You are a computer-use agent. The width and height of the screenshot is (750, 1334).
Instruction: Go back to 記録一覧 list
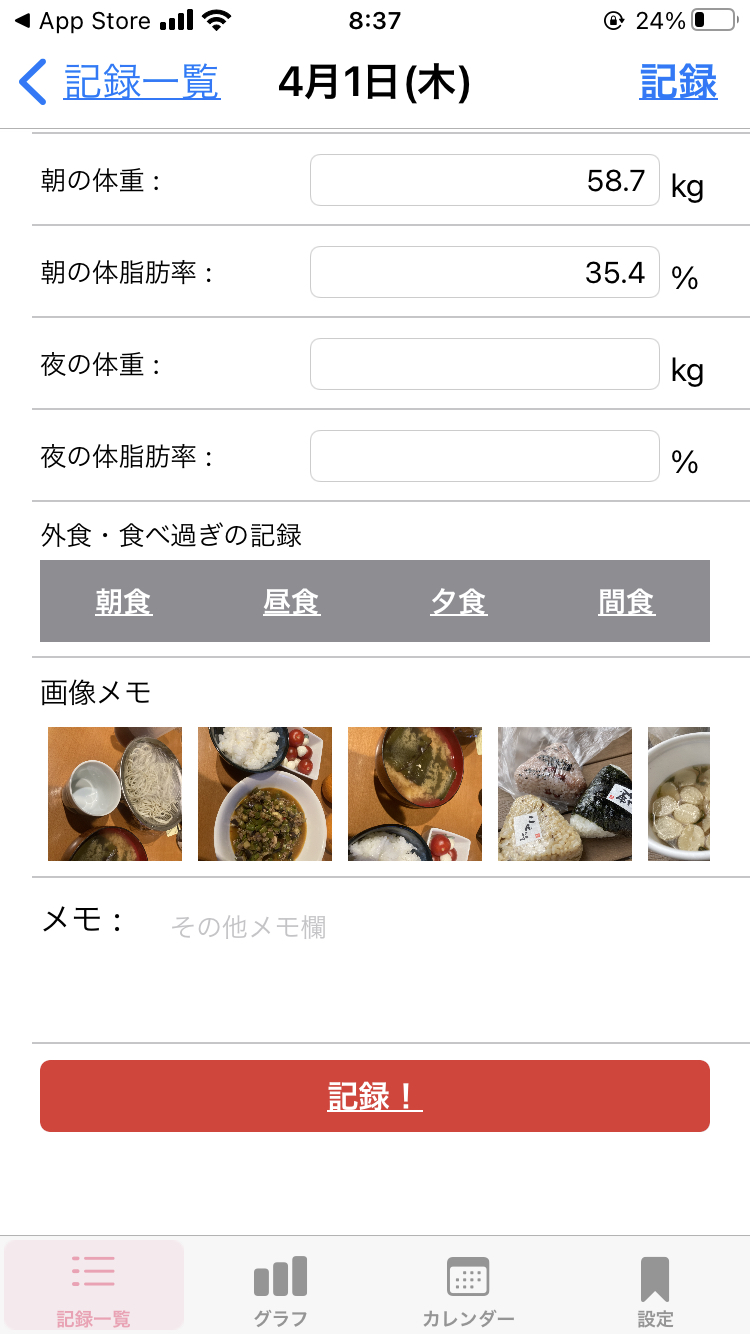(x=120, y=82)
